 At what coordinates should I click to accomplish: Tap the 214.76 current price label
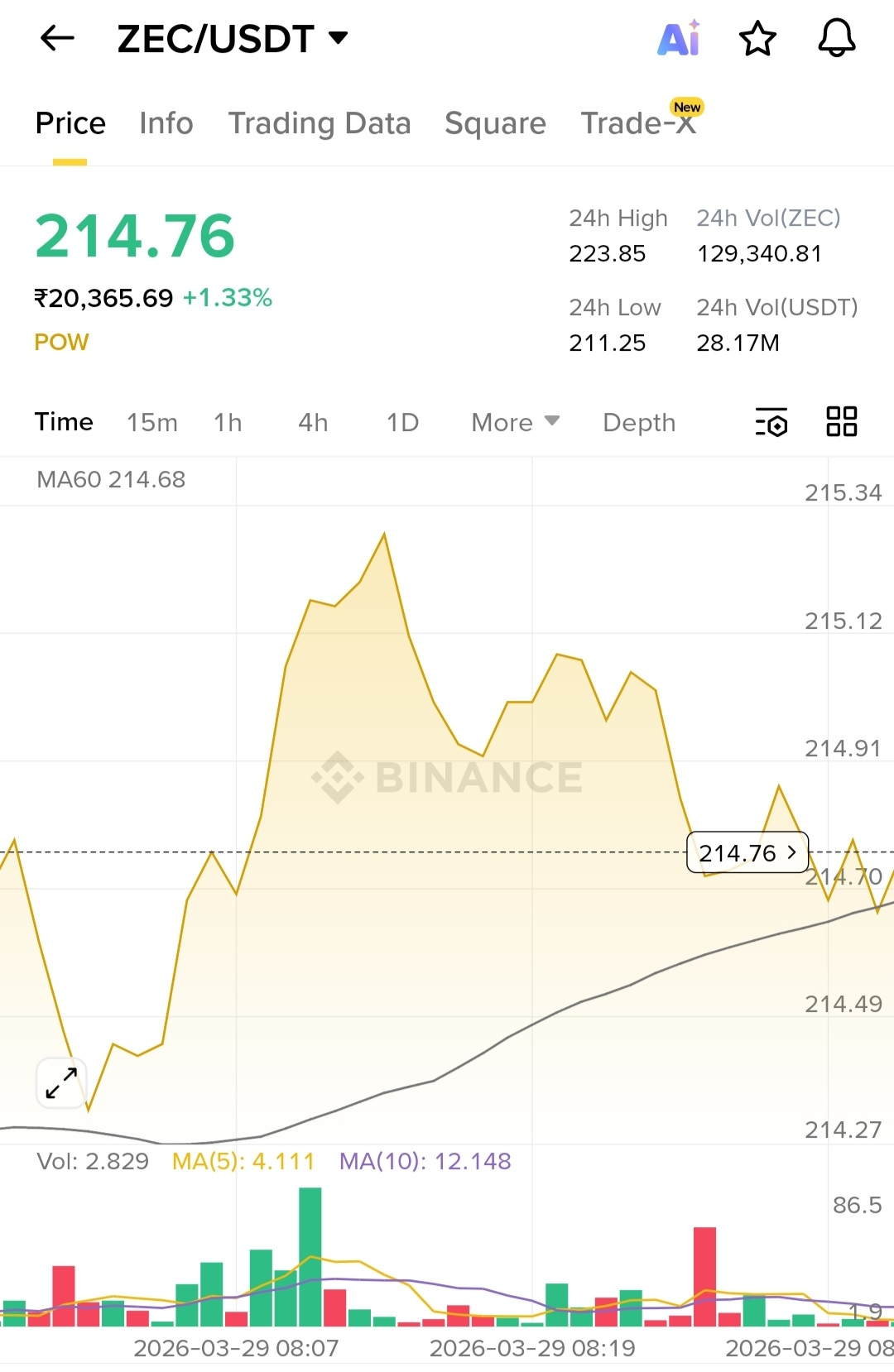click(747, 853)
